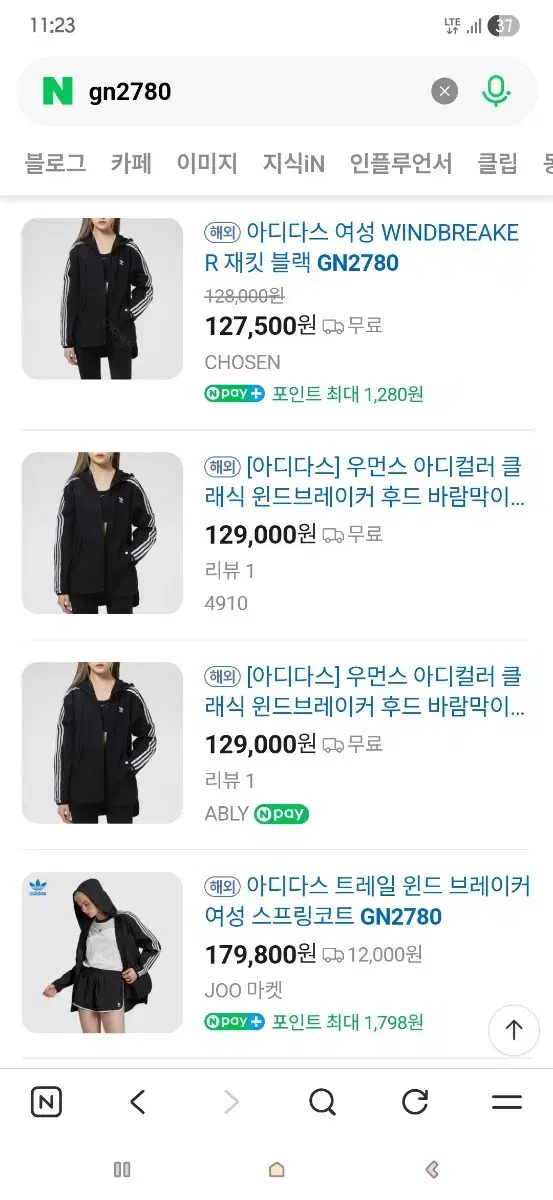Open the bottom toolbar hamburger menu

pos(507,1102)
